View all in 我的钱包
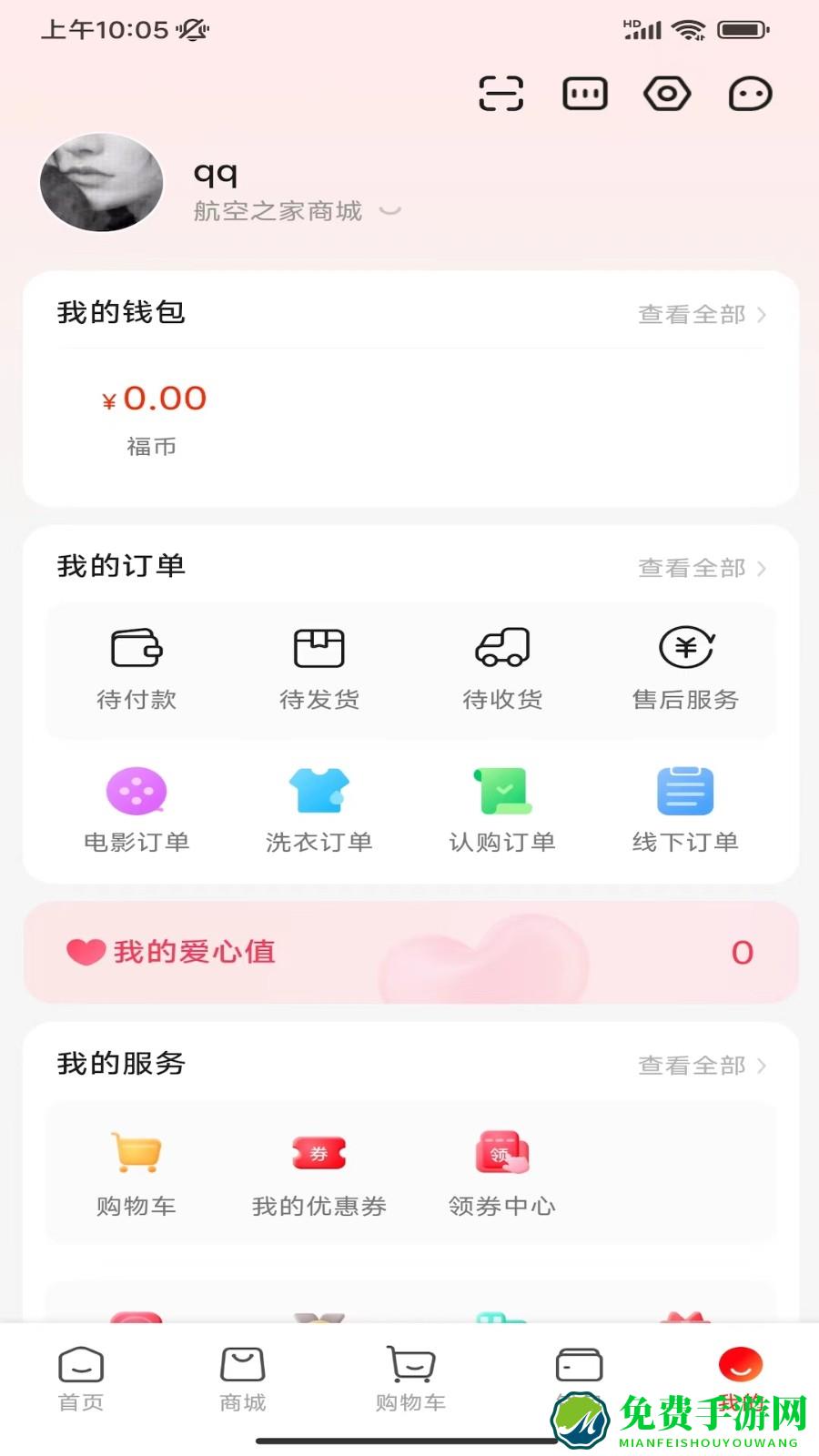 [x=702, y=315]
